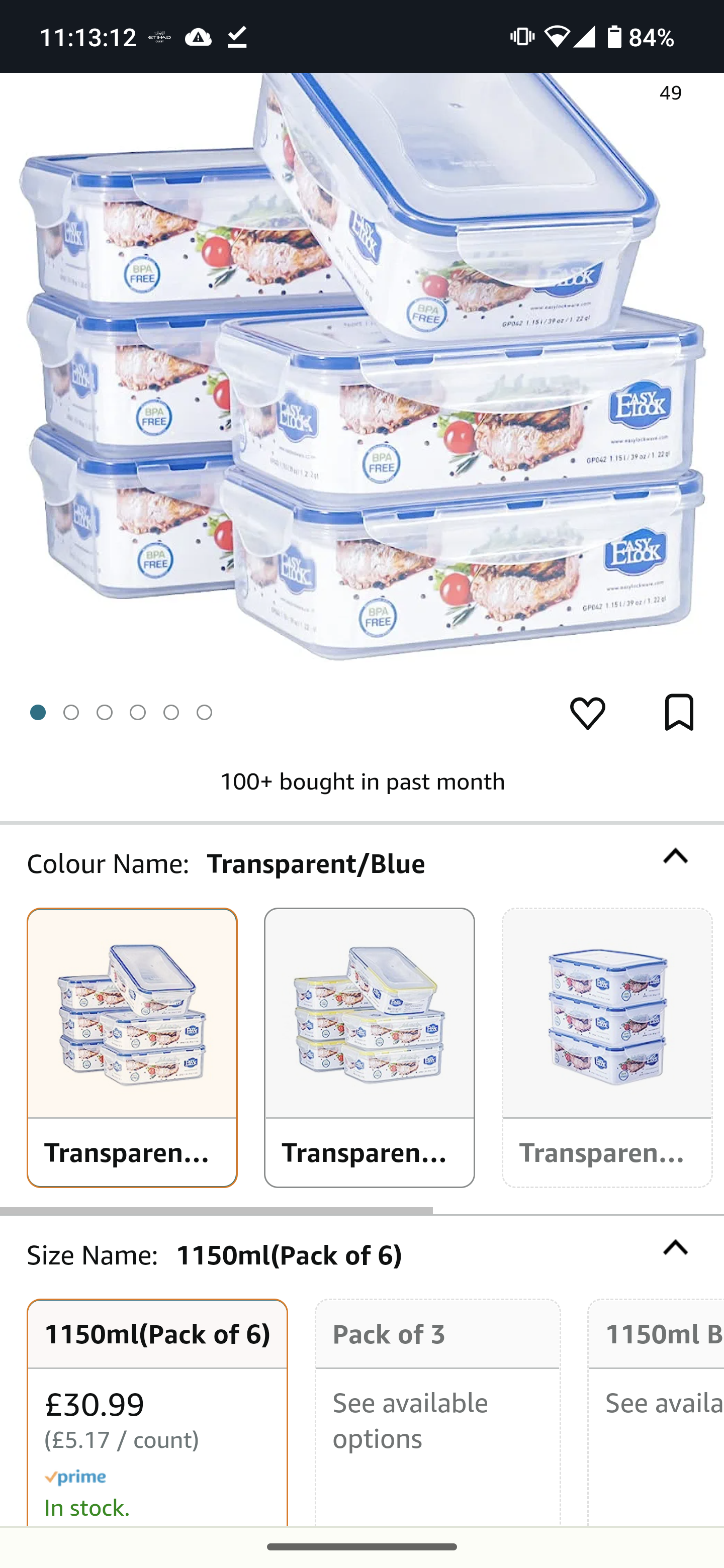This screenshot has height=1568, width=724.
Task: Collapse the Colour Name section
Action: click(x=675, y=857)
